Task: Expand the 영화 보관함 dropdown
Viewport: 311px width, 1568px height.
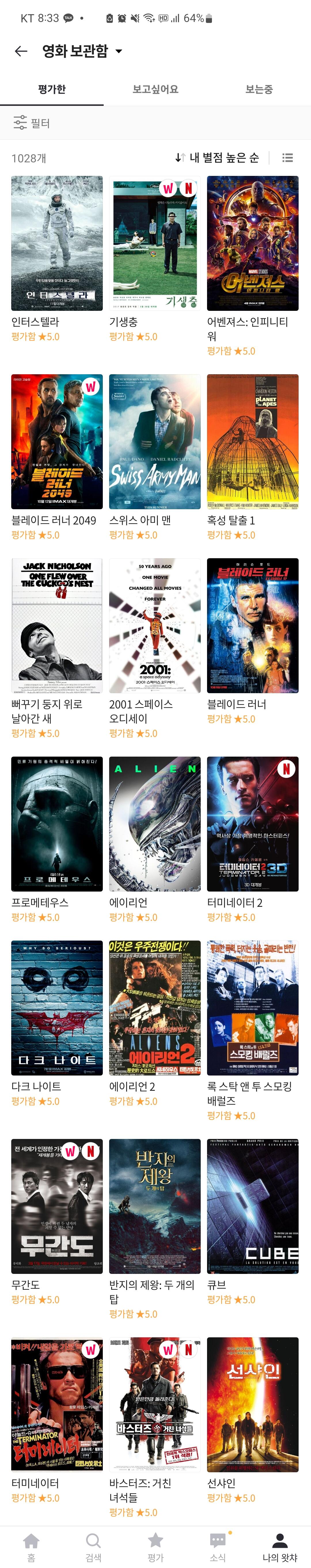Action: pyautogui.click(x=118, y=51)
